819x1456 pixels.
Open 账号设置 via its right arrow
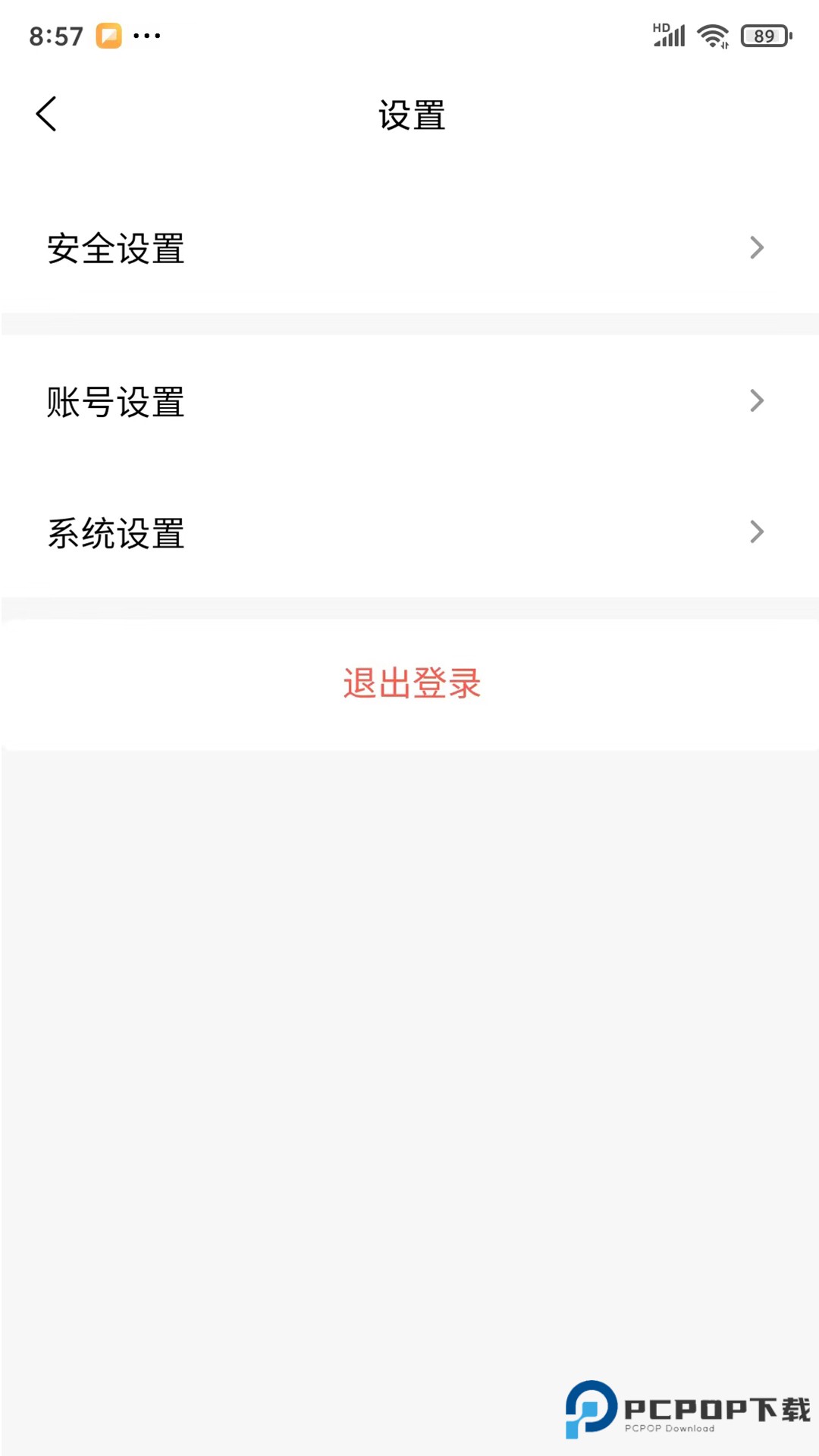pyautogui.click(x=756, y=400)
